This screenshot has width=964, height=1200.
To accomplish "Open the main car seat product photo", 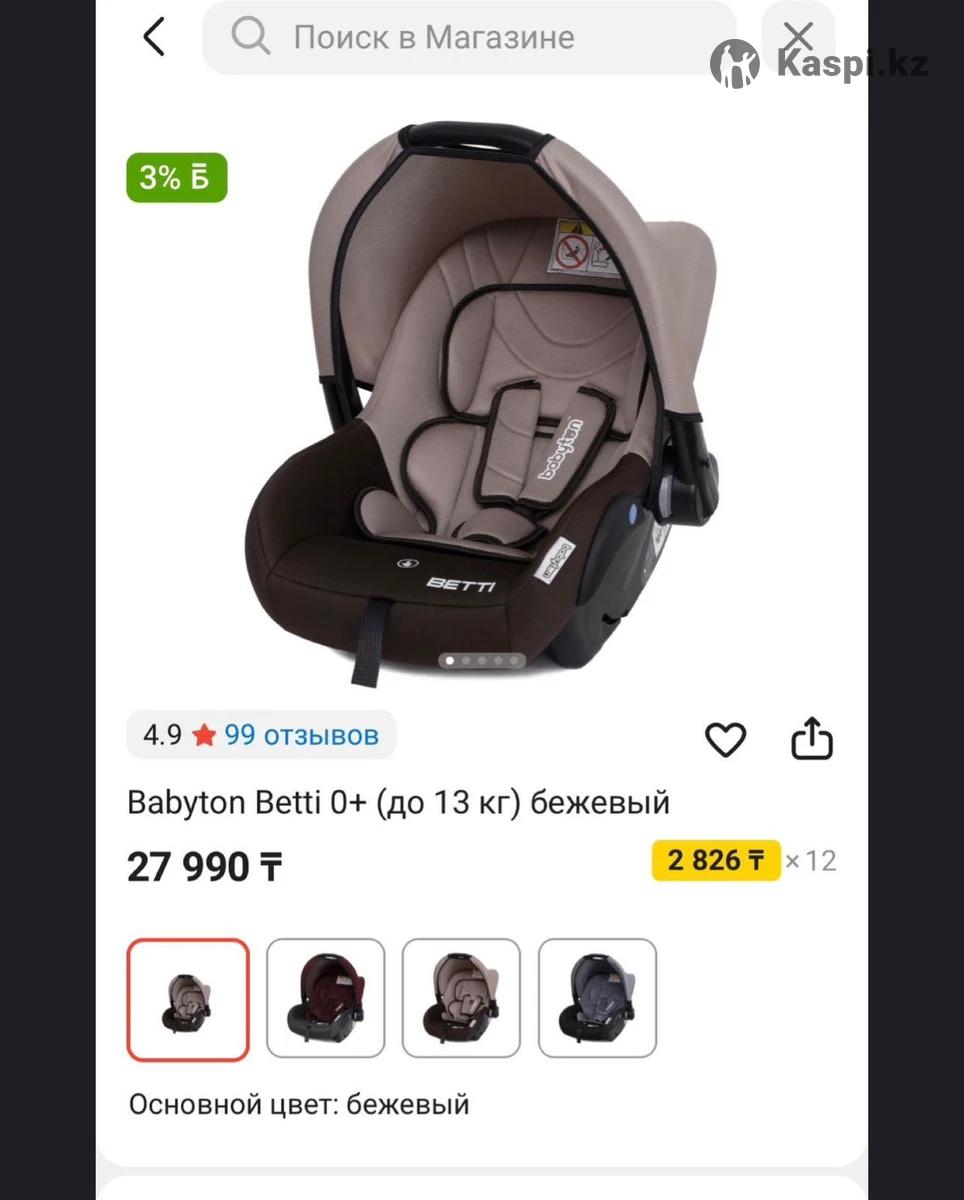I will 480,400.
